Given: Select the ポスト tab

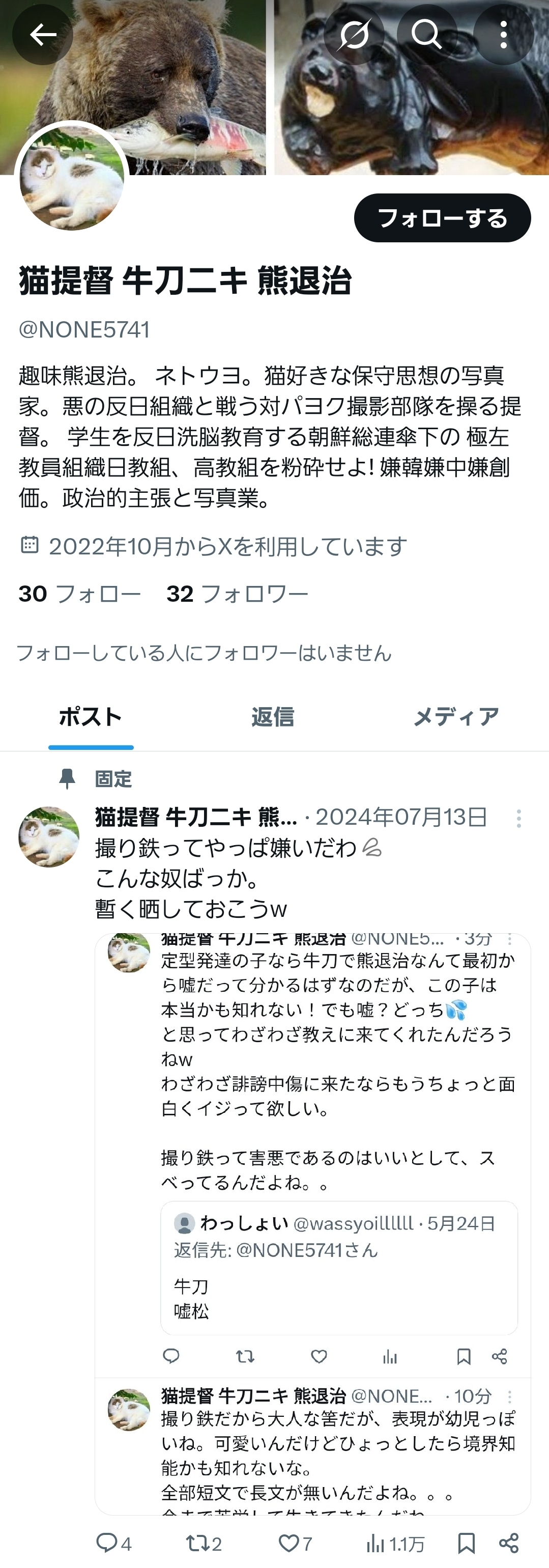Looking at the screenshot, I should [x=91, y=717].
